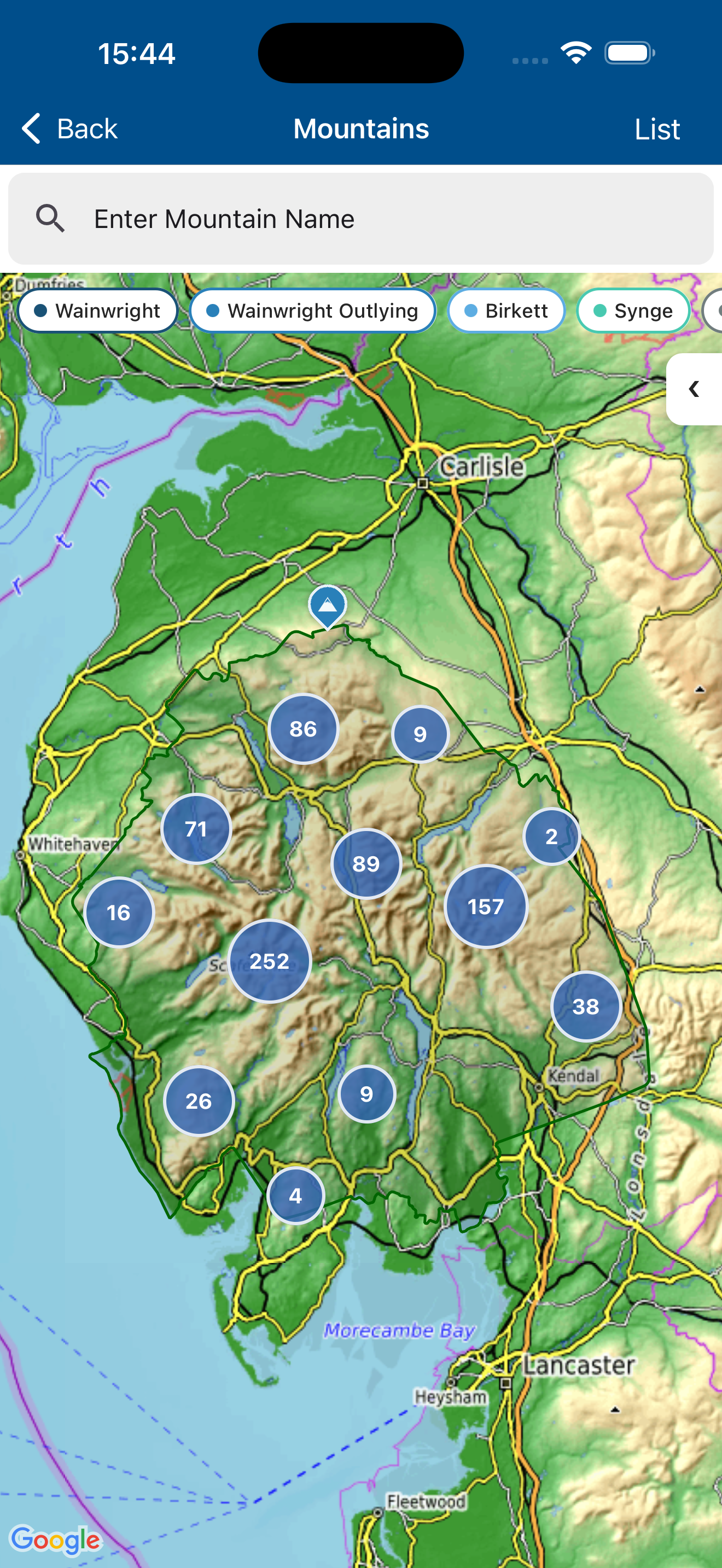Open the cluster of 157 mountains
Image resolution: width=722 pixels, height=1568 pixels.
pos(486,906)
